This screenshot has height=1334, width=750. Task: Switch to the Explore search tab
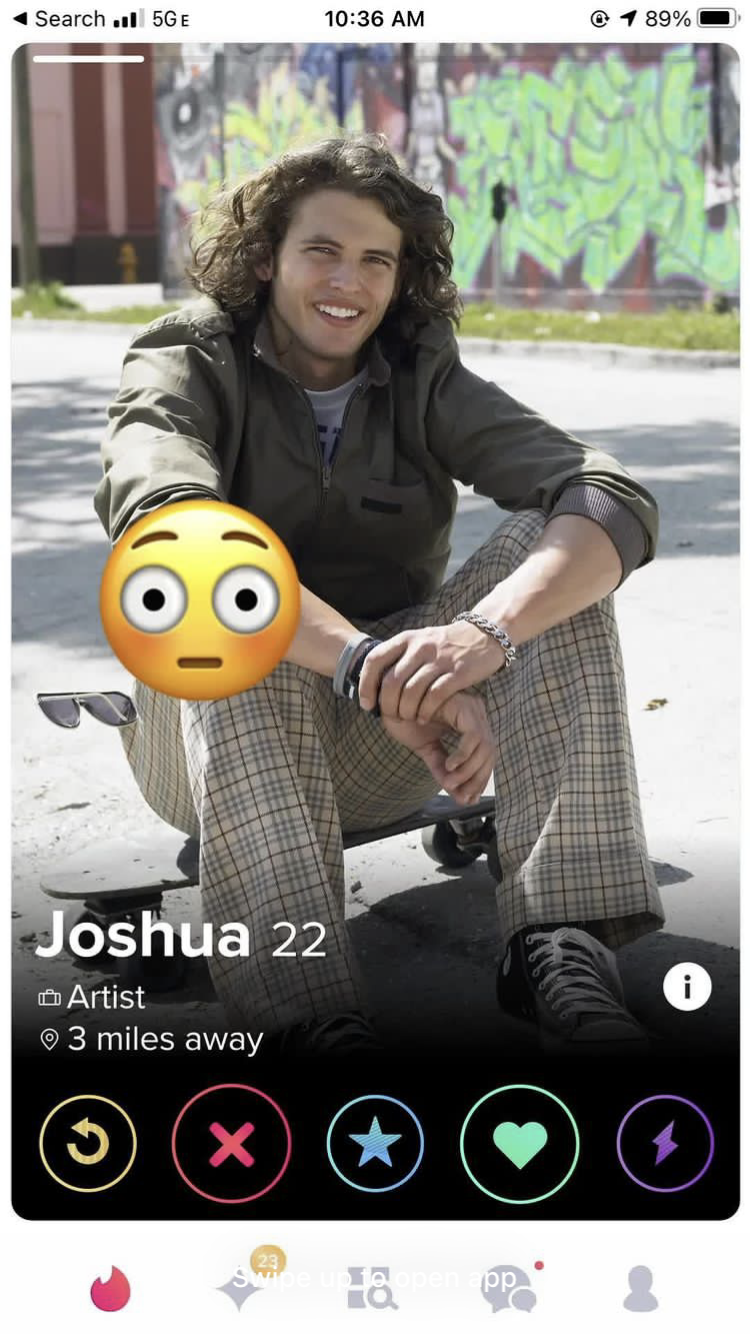click(373, 1288)
